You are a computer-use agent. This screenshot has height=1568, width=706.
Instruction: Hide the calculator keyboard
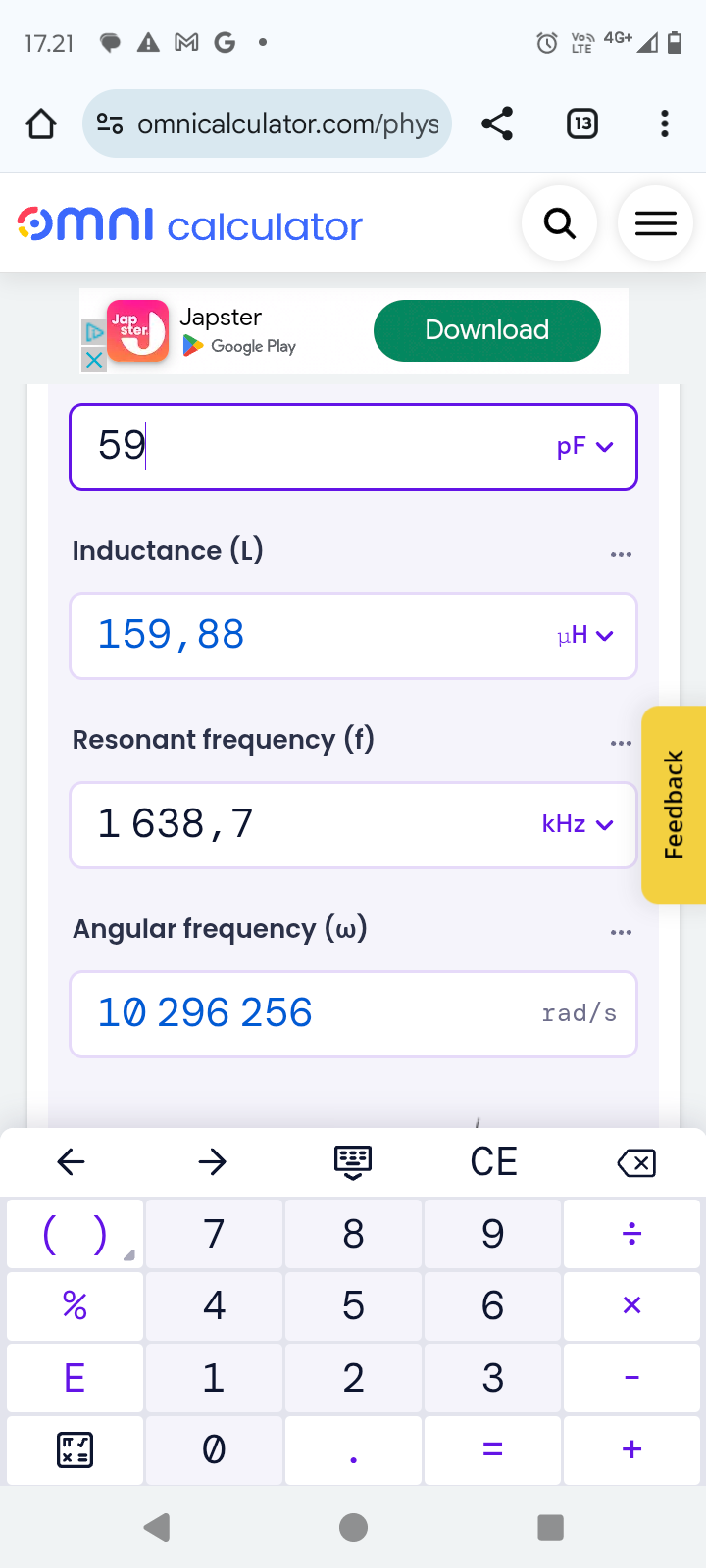(353, 1162)
